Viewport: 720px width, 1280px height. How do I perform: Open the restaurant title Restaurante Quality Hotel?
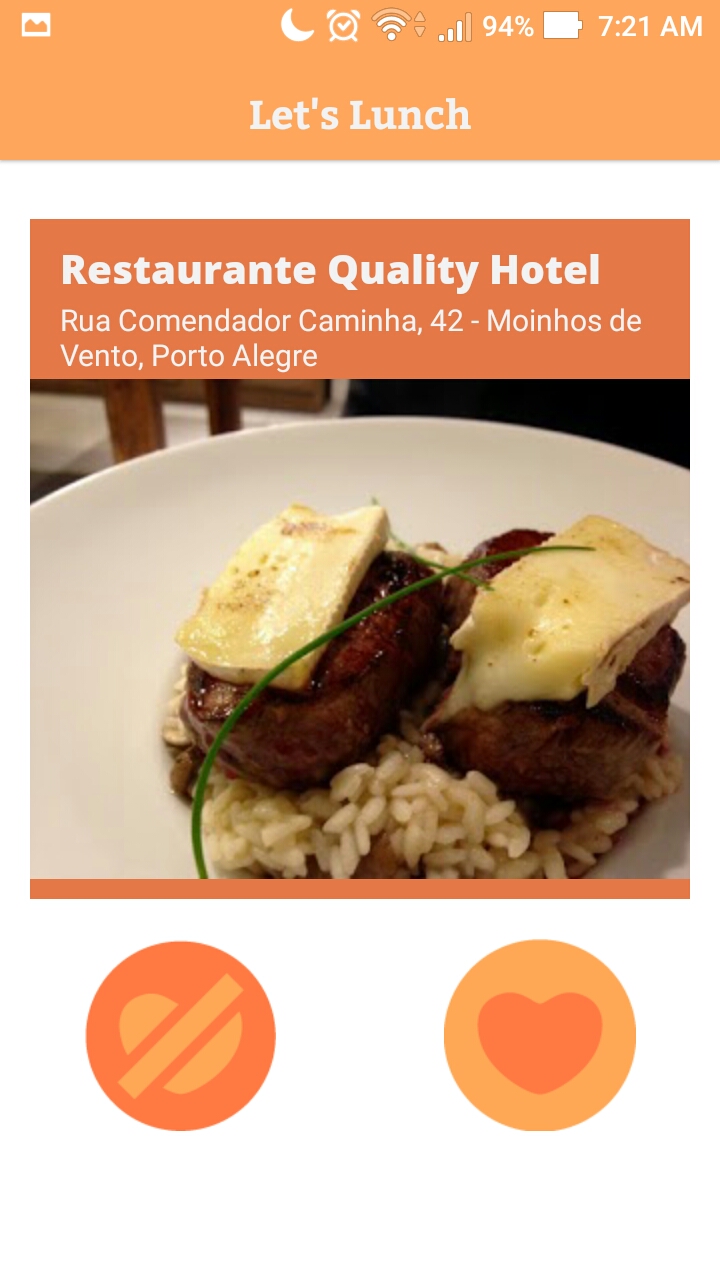(x=330, y=269)
